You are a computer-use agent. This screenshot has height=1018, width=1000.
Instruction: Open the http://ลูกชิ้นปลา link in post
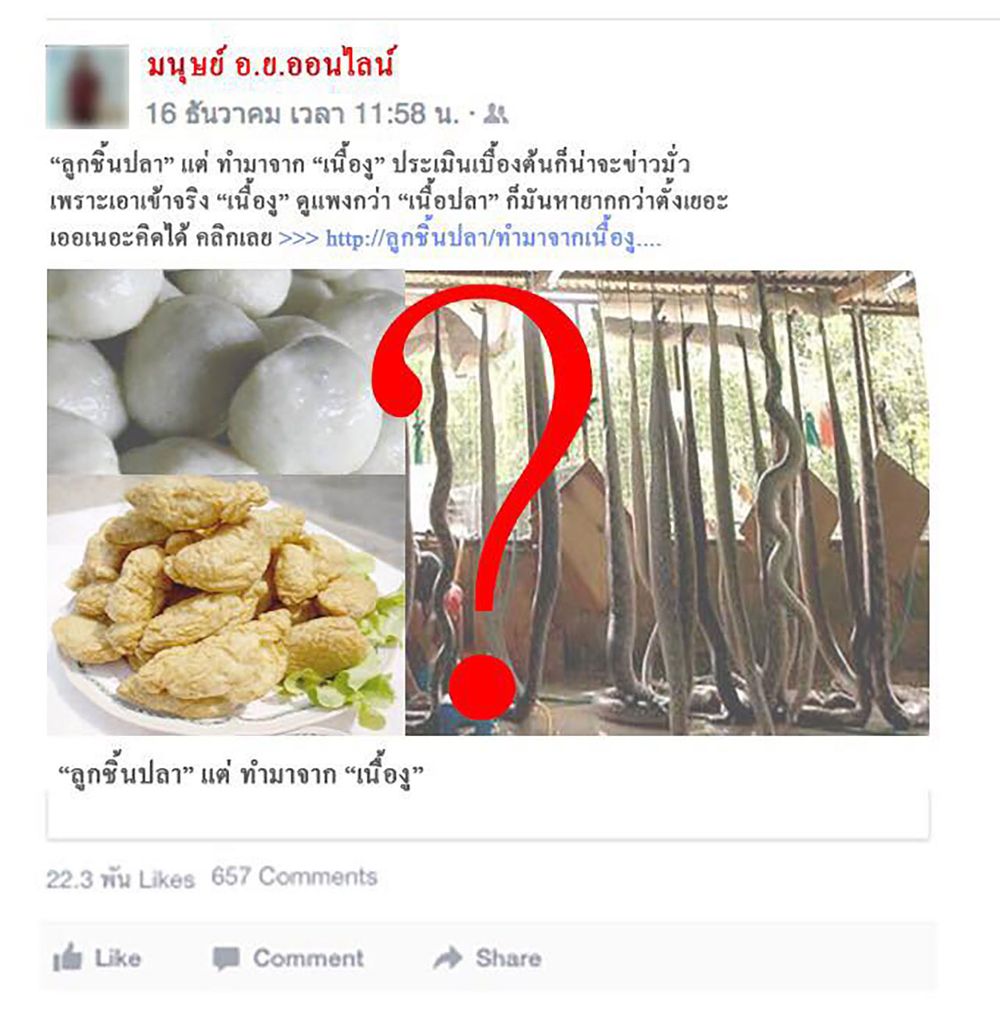click(x=493, y=240)
